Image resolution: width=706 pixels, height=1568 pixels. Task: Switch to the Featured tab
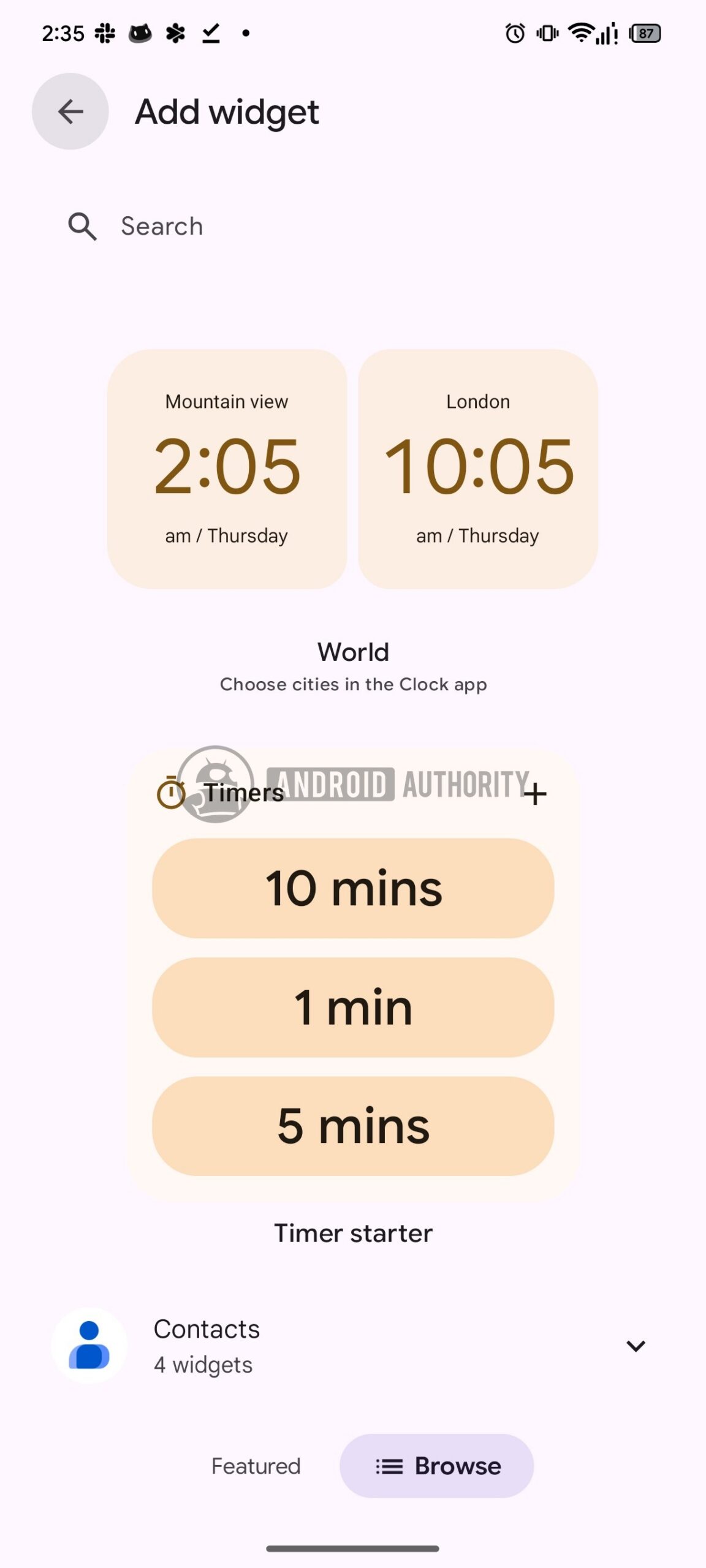pos(255,1466)
